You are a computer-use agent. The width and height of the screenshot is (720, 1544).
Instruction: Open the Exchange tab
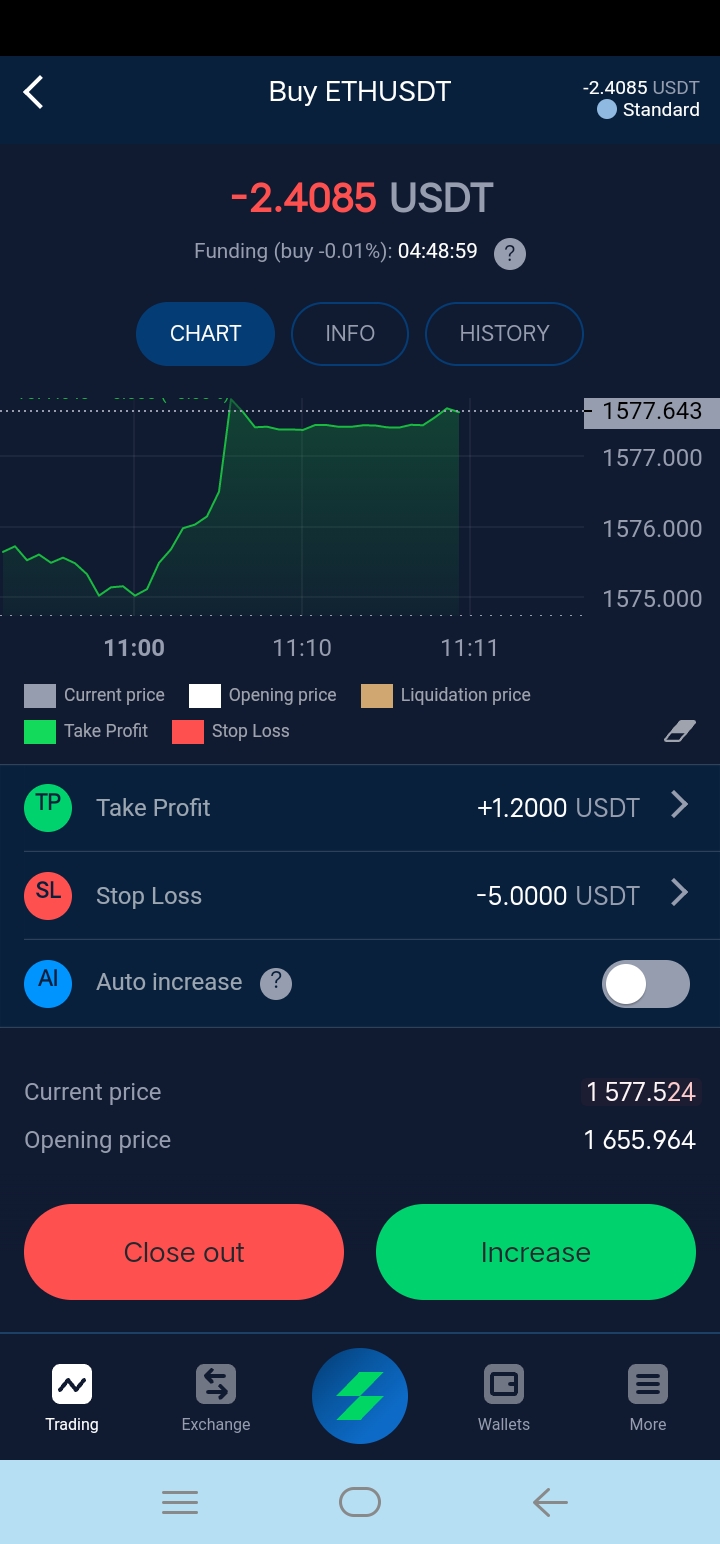(216, 1398)
